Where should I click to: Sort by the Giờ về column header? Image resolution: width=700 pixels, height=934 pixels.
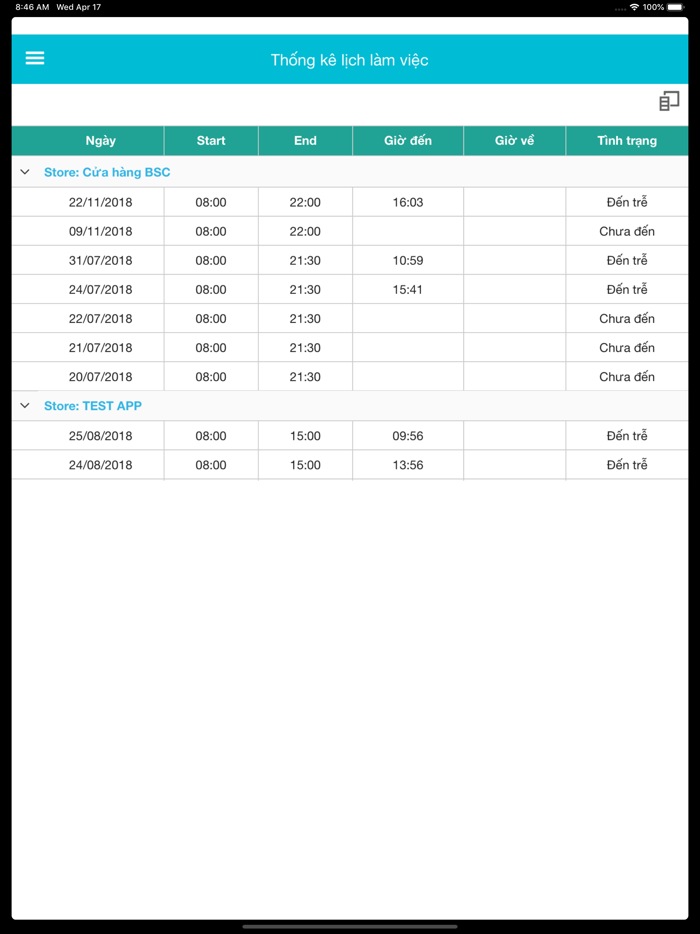(514, 141)
